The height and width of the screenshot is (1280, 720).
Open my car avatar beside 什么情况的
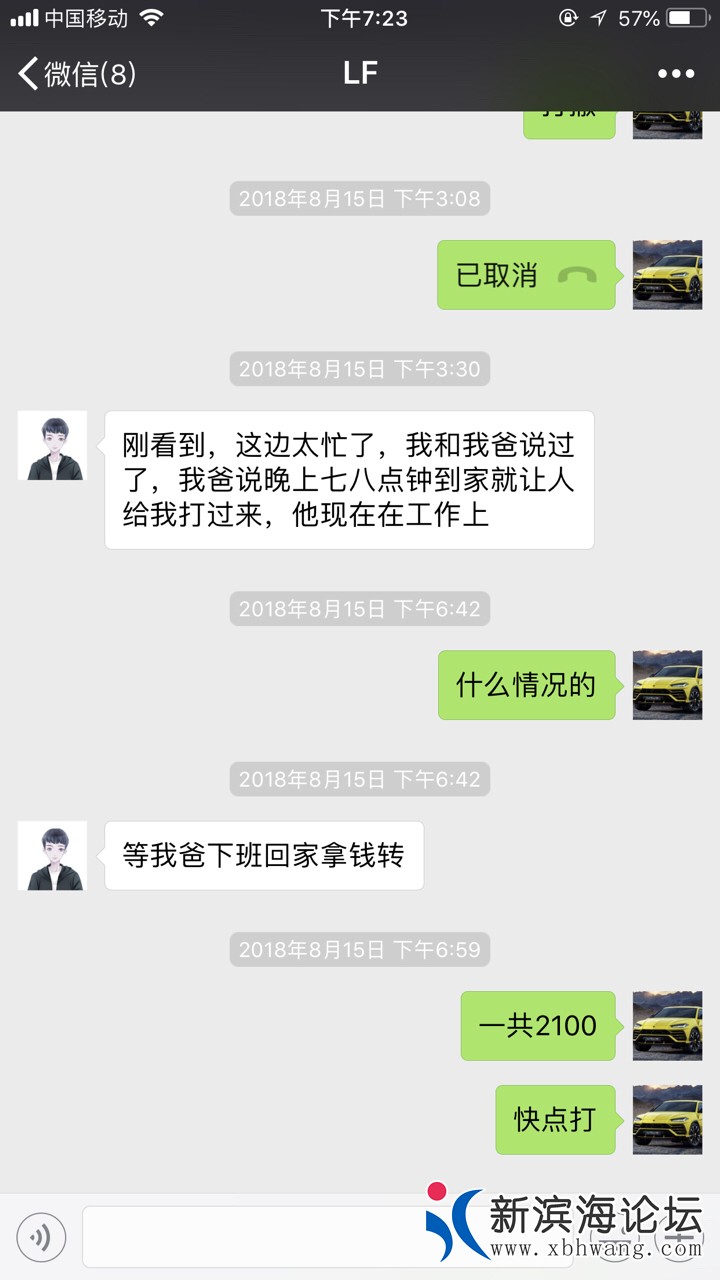(x=667, y=685)
